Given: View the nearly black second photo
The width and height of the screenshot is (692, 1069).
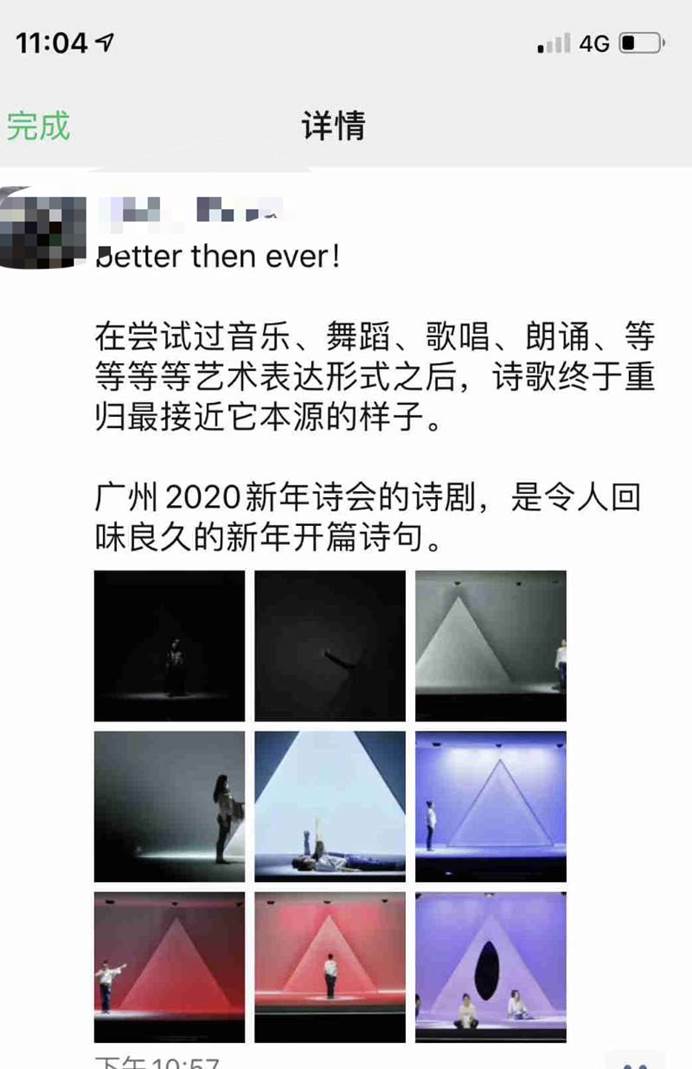Looking at the screenshot, I should pyautogui.click(x=330, y=646).
